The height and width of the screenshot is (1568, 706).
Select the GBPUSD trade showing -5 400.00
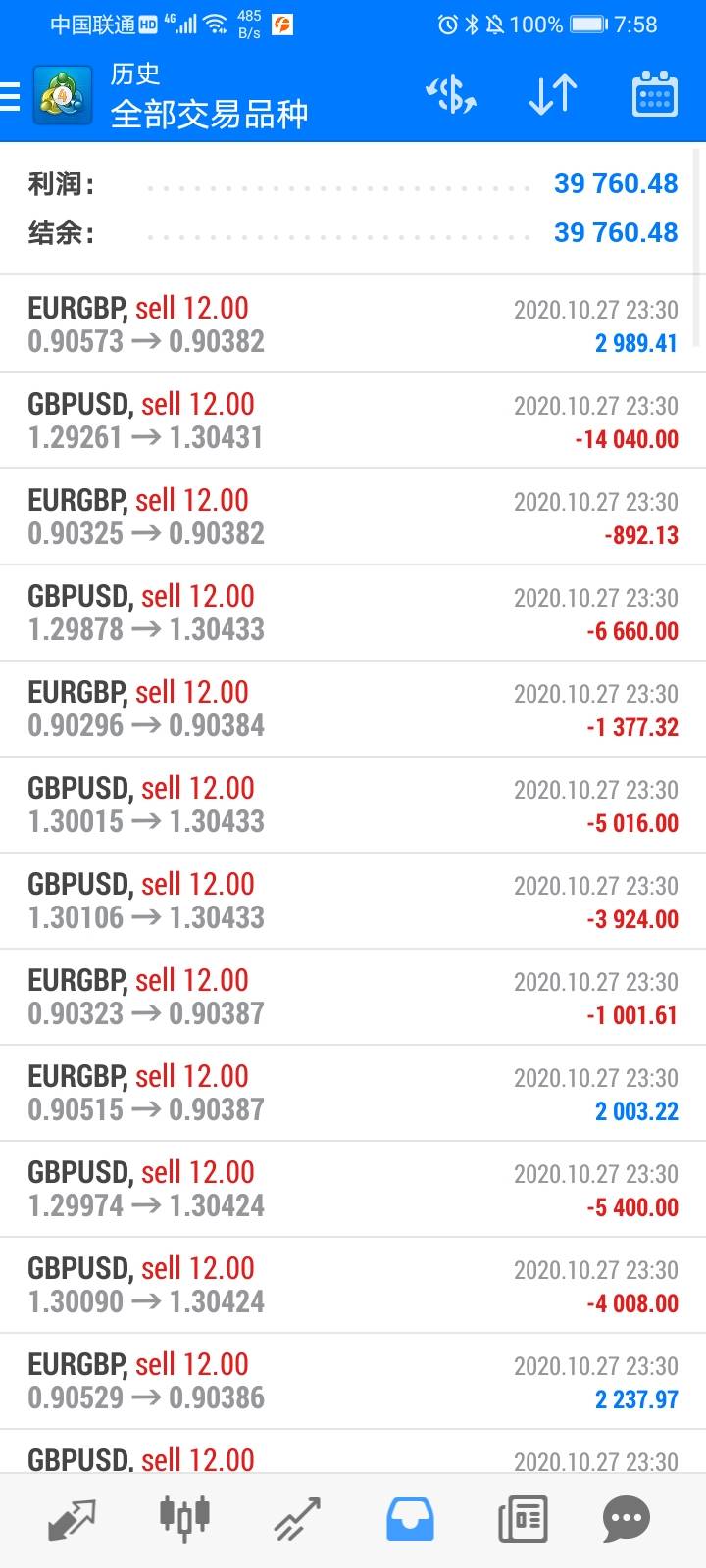coord(353,1189)
